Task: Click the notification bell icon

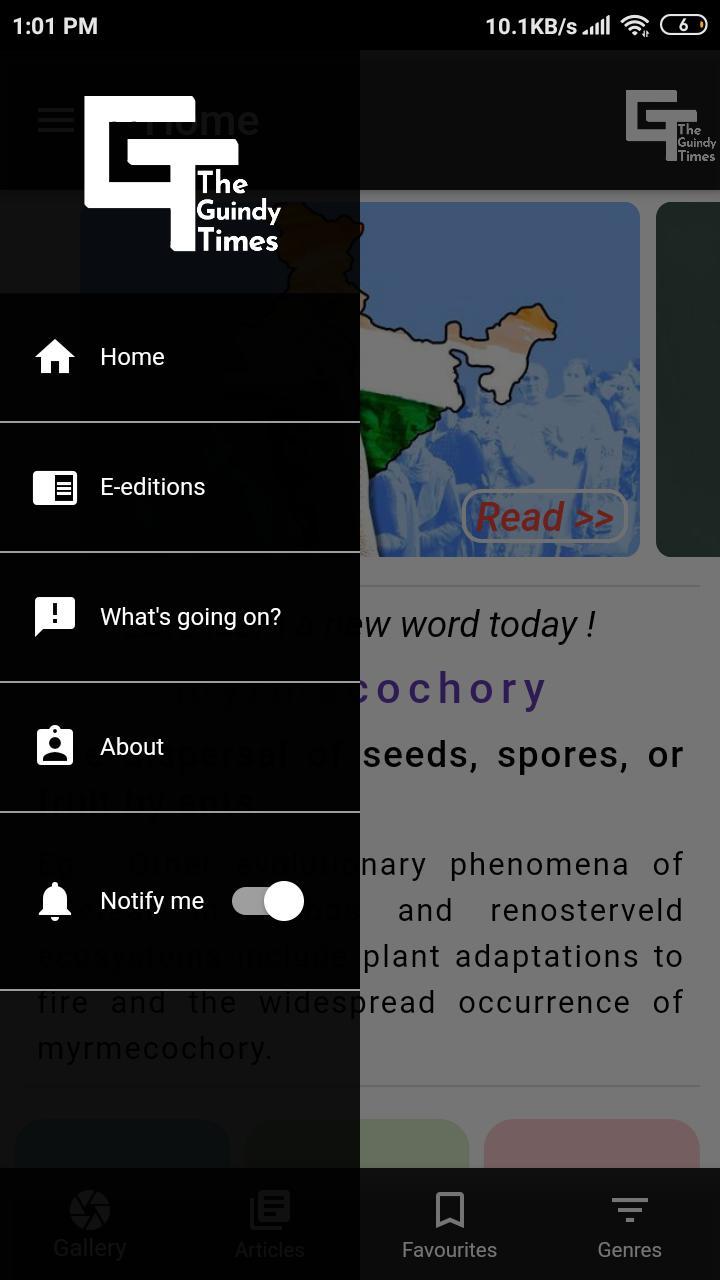Action: [x=54, y=901]
